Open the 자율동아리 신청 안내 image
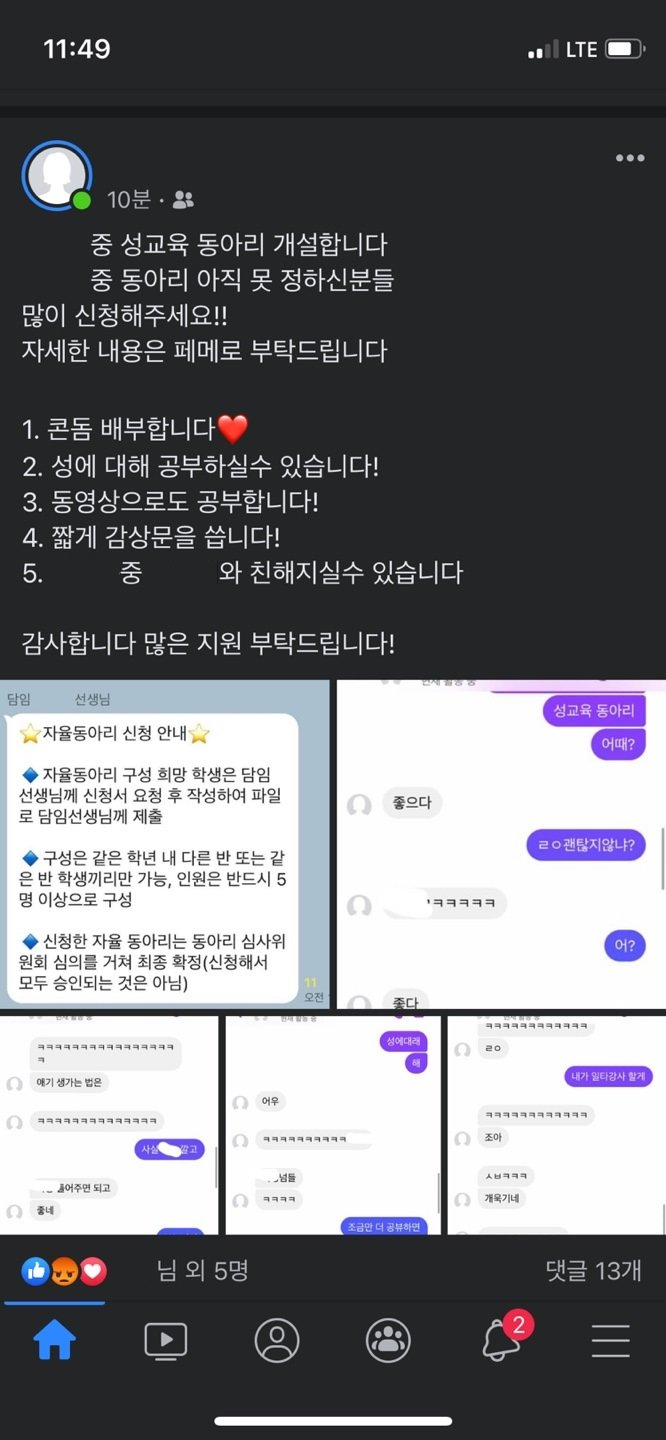The image size is (666, 1440). [x=165, y=845]
